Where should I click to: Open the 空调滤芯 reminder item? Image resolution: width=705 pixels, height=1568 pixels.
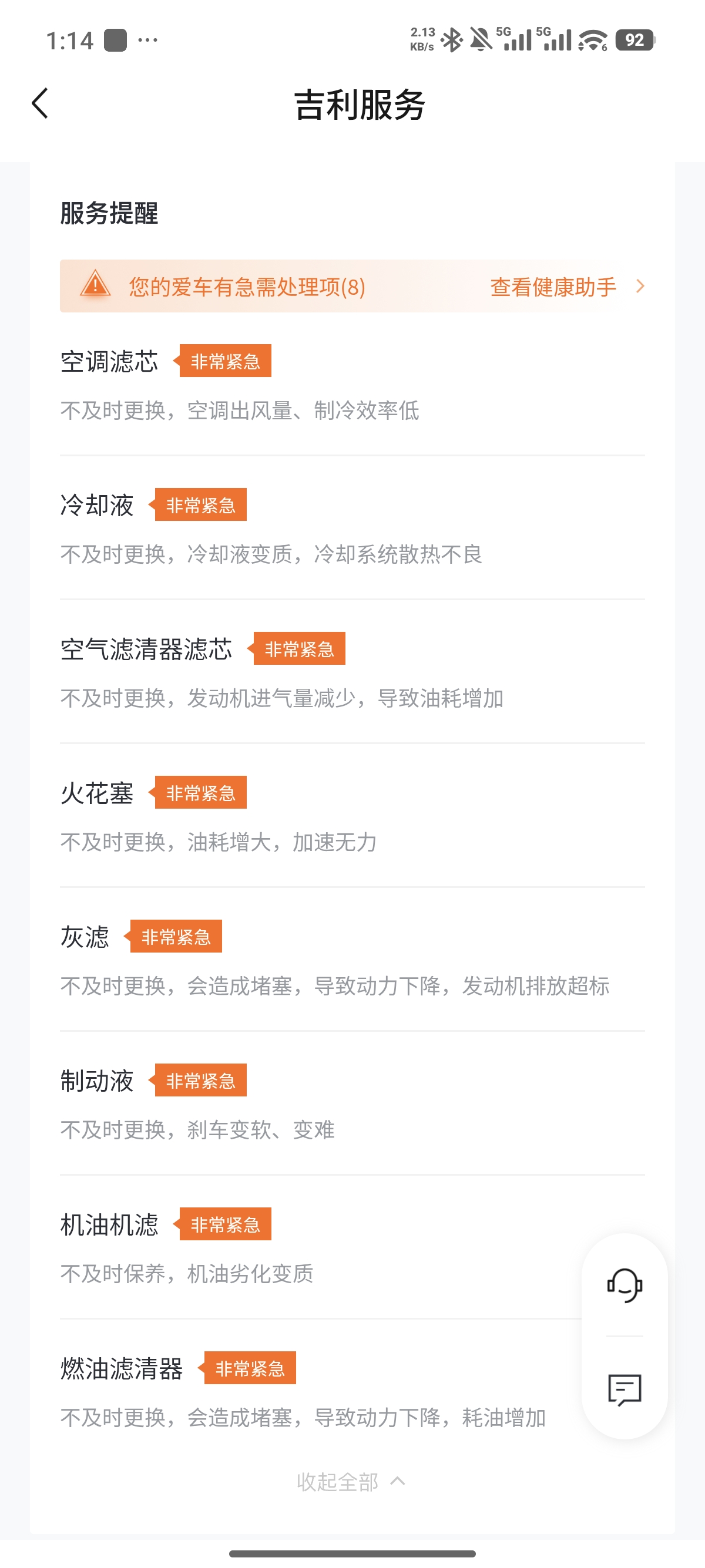point(352,385)
